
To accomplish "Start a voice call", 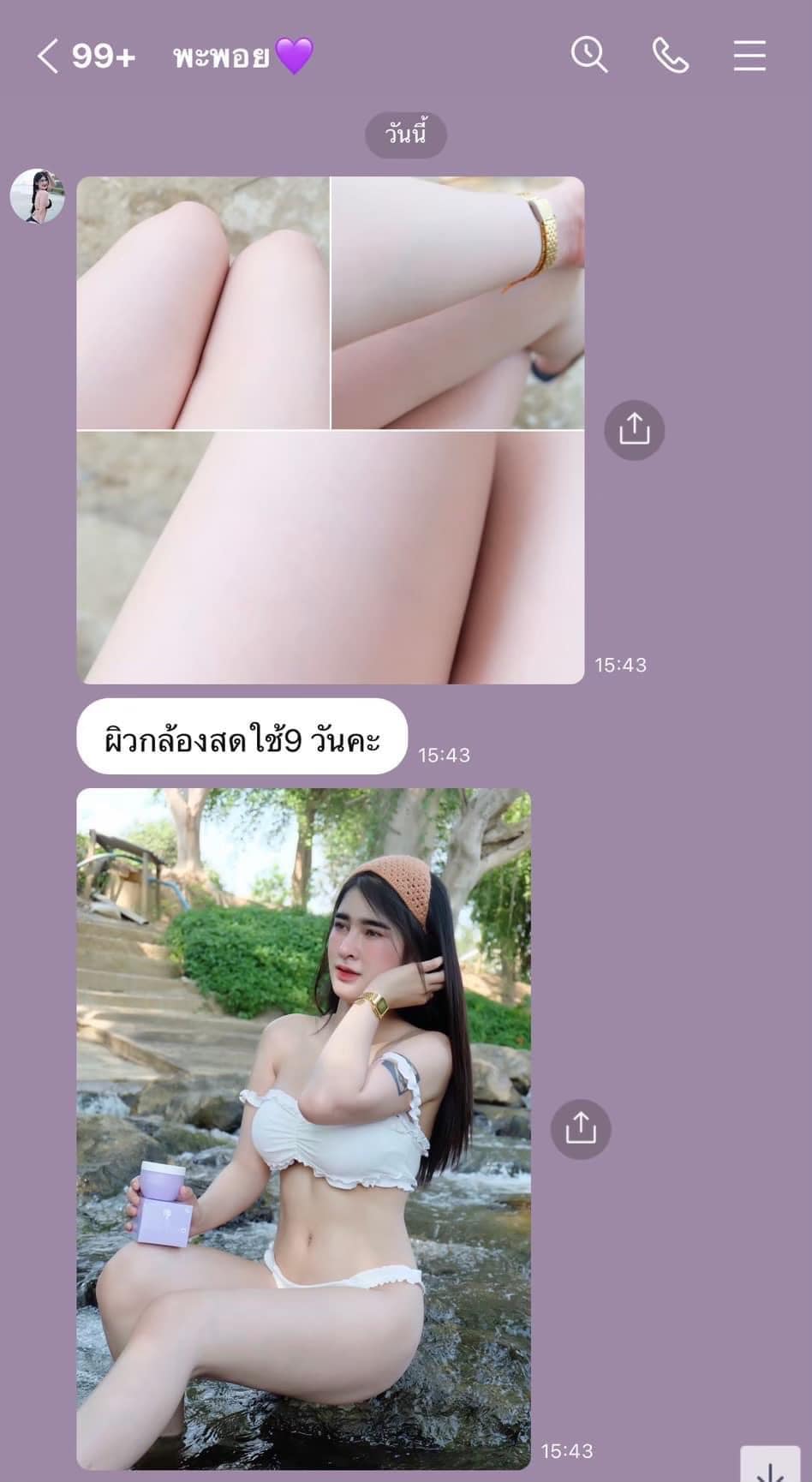I will click(x=670, y=57).
